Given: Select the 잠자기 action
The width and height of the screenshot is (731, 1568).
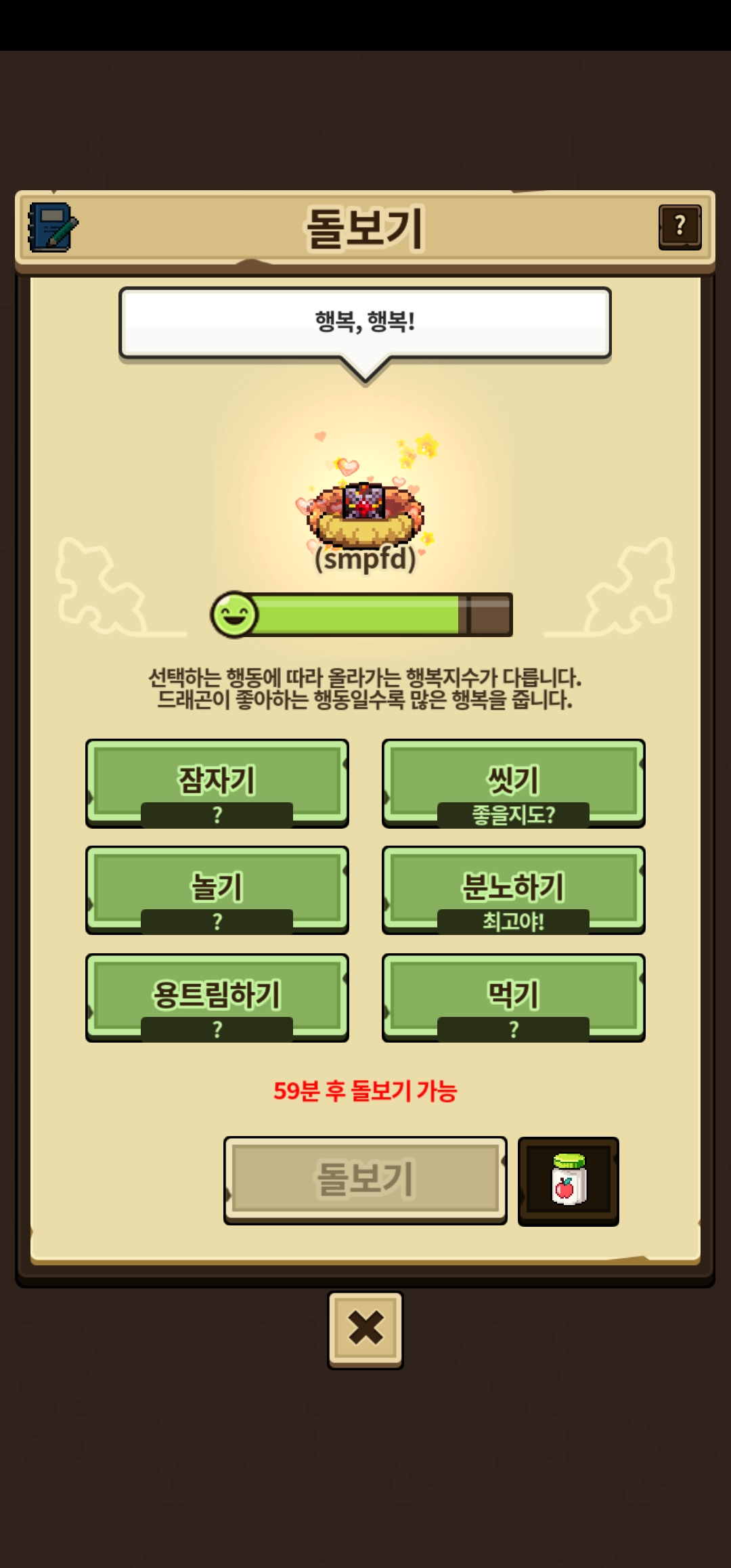Looking at the screenshot, I should [x=217, y=783].
